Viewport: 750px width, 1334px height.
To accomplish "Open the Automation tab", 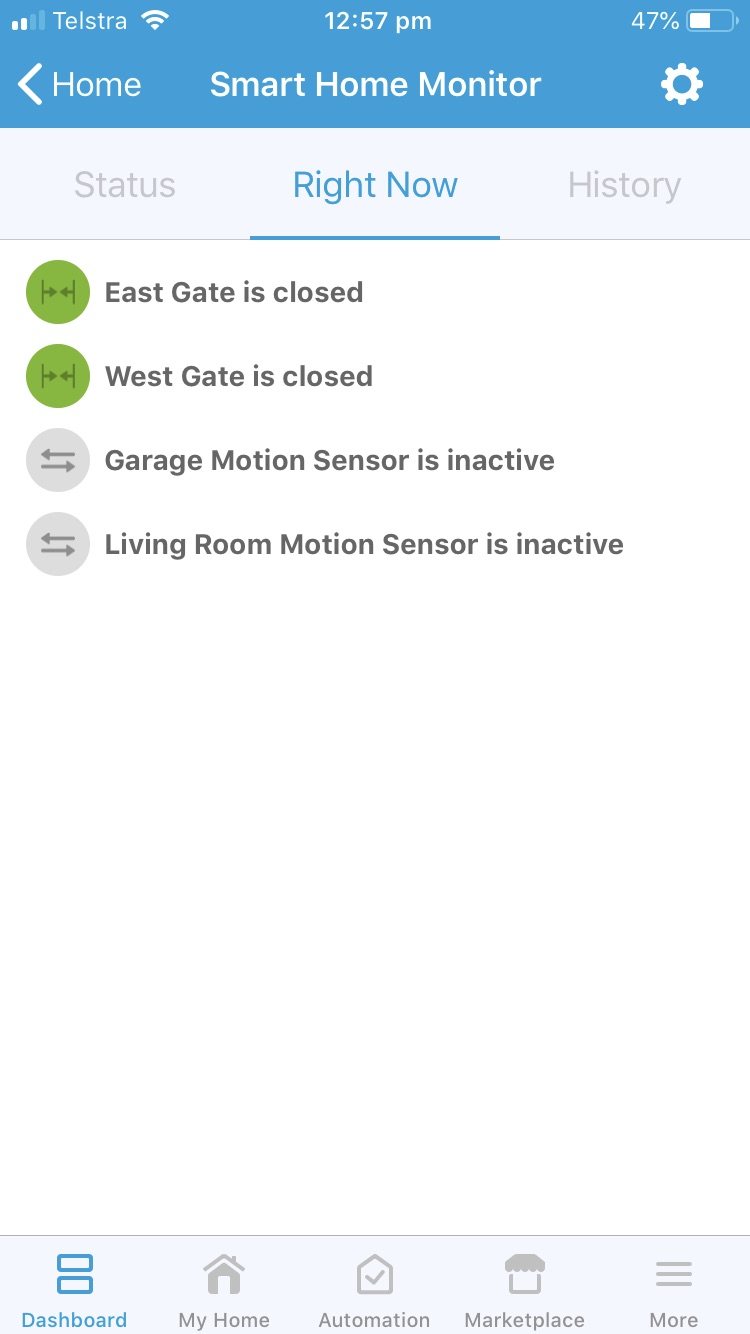I will pos(374,1290).
